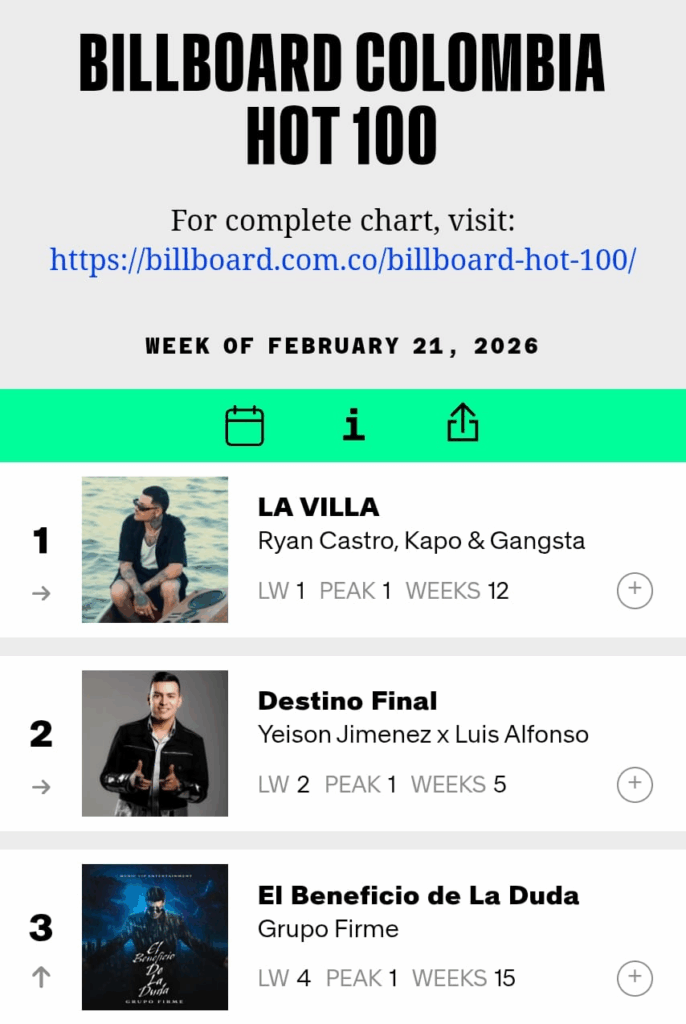This screenshot has width=686, height=1024.
Task: Expand the Destino Final entry with plus
Action: coord(634,784)
